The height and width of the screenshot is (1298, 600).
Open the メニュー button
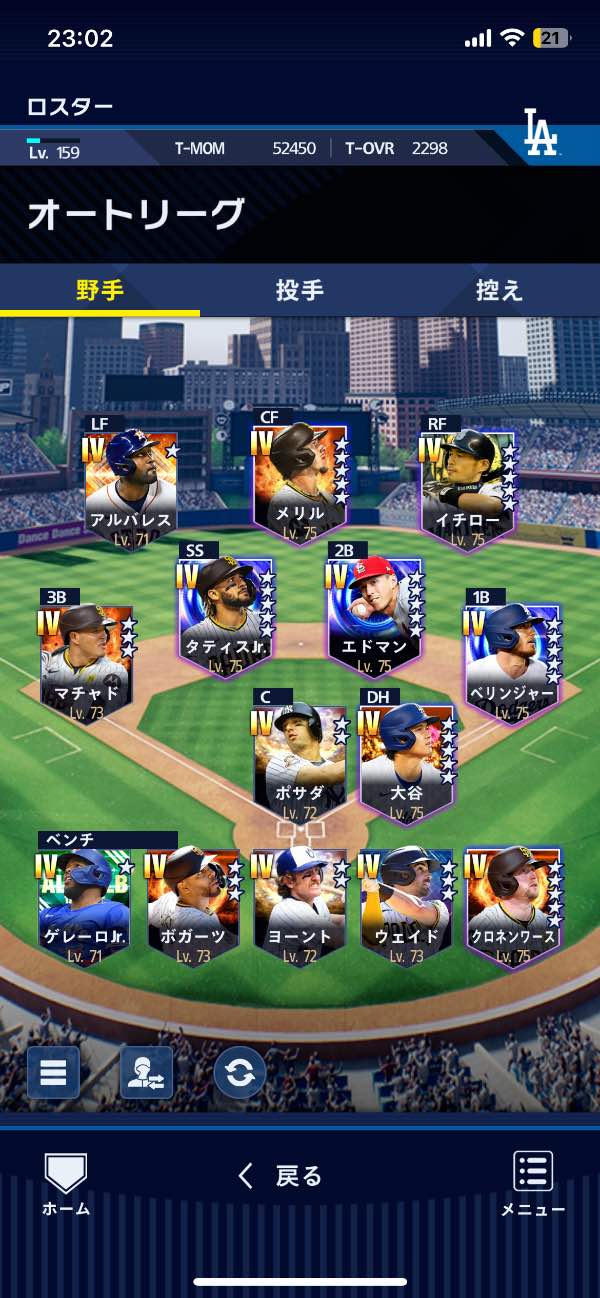pos(533,1183)
